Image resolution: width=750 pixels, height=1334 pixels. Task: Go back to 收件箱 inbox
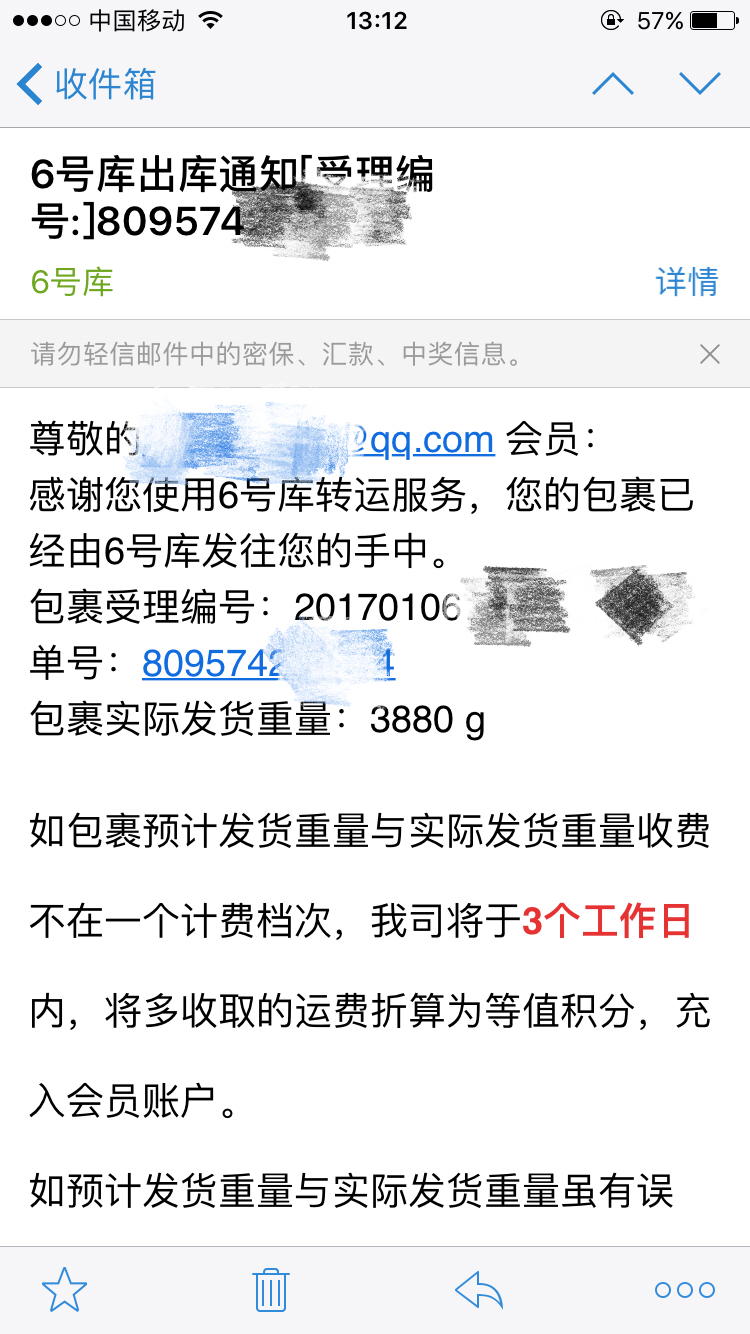(87, 84)
